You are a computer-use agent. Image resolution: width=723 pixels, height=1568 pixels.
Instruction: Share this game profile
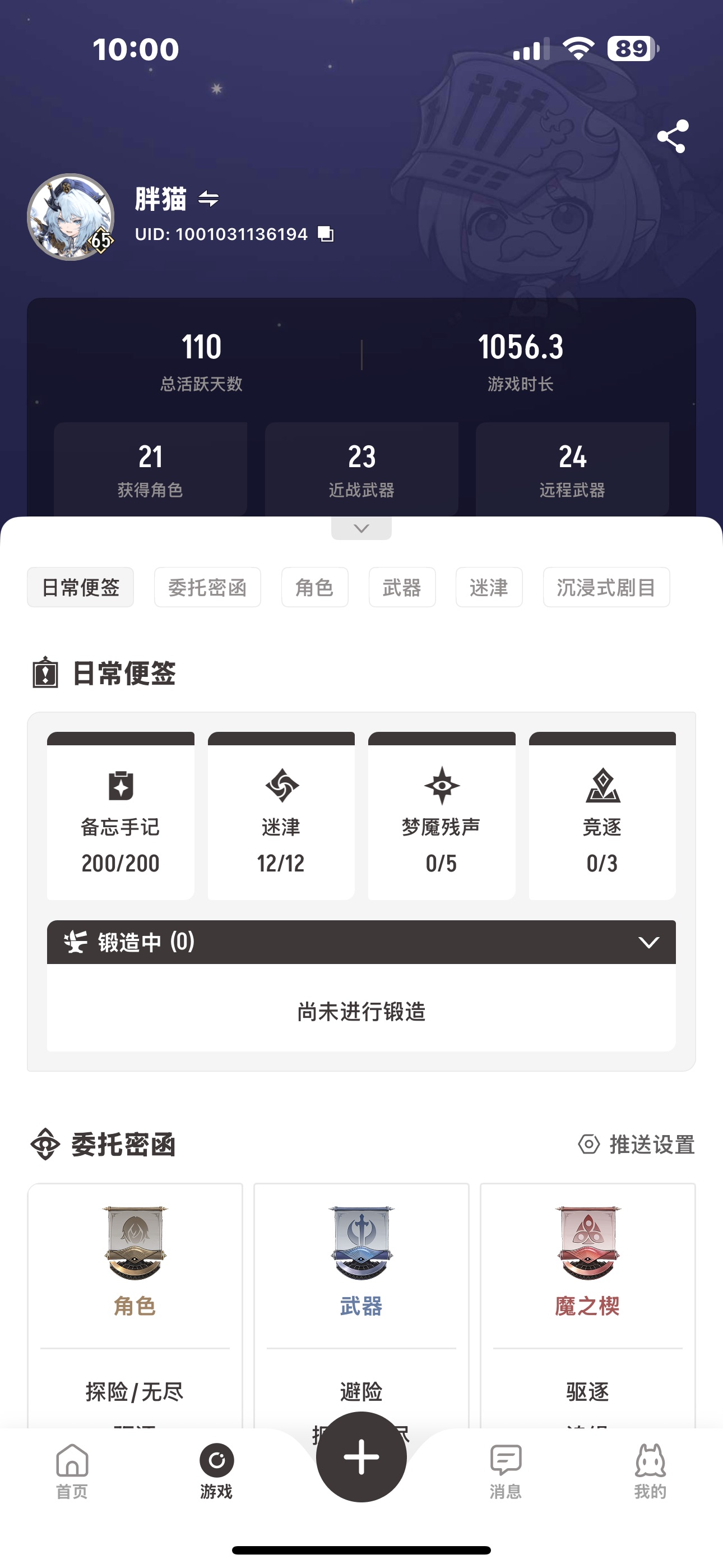pyautogui.click(x=673, y=136)
